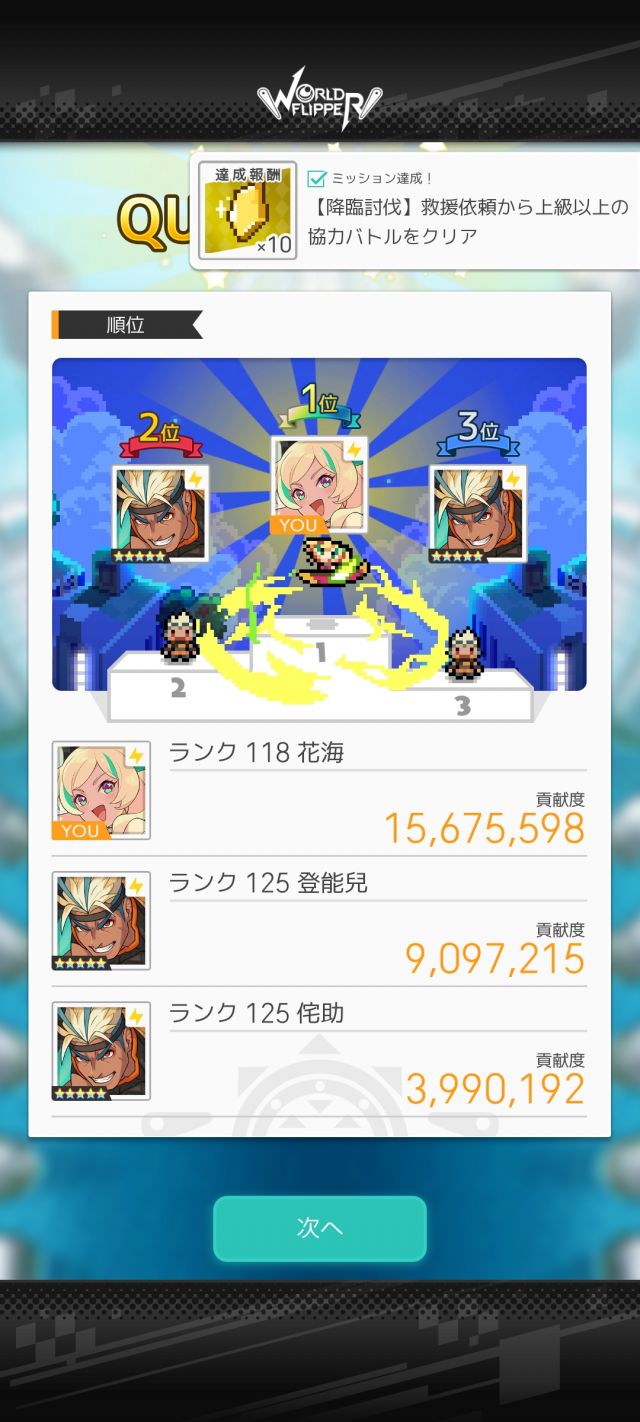Tap the 次へ button to continue
This screenshot has height=1422, width=640.
(x=320, y=1228)
